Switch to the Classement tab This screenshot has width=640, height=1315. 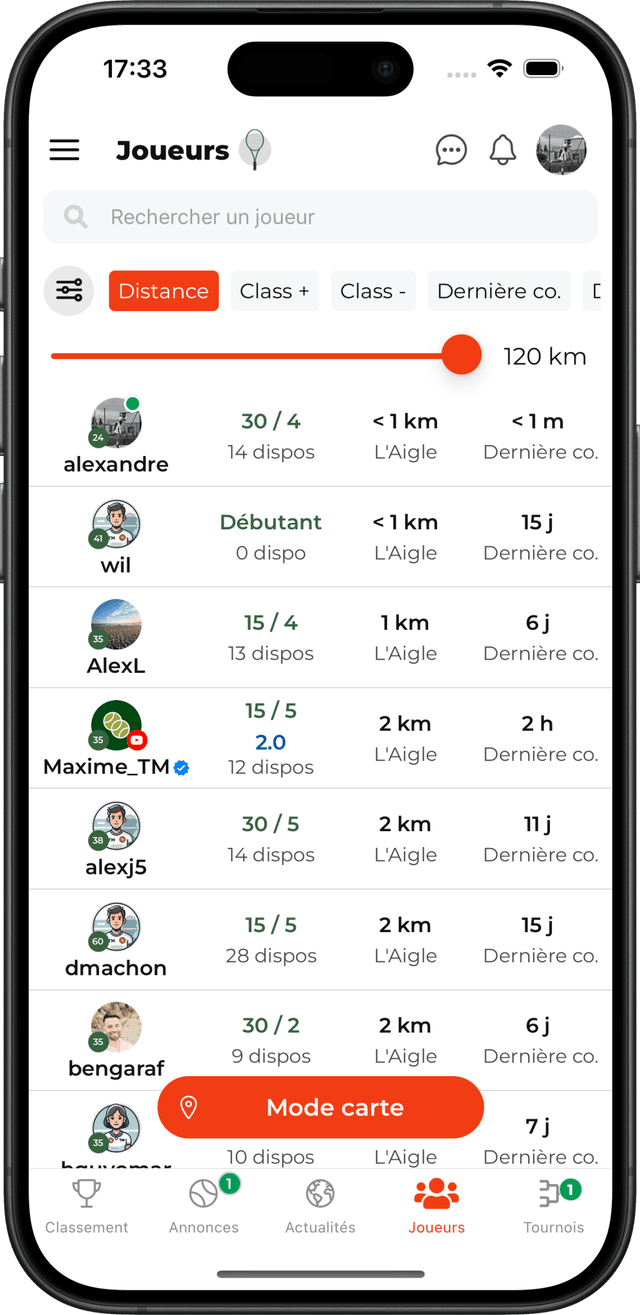87,1206
